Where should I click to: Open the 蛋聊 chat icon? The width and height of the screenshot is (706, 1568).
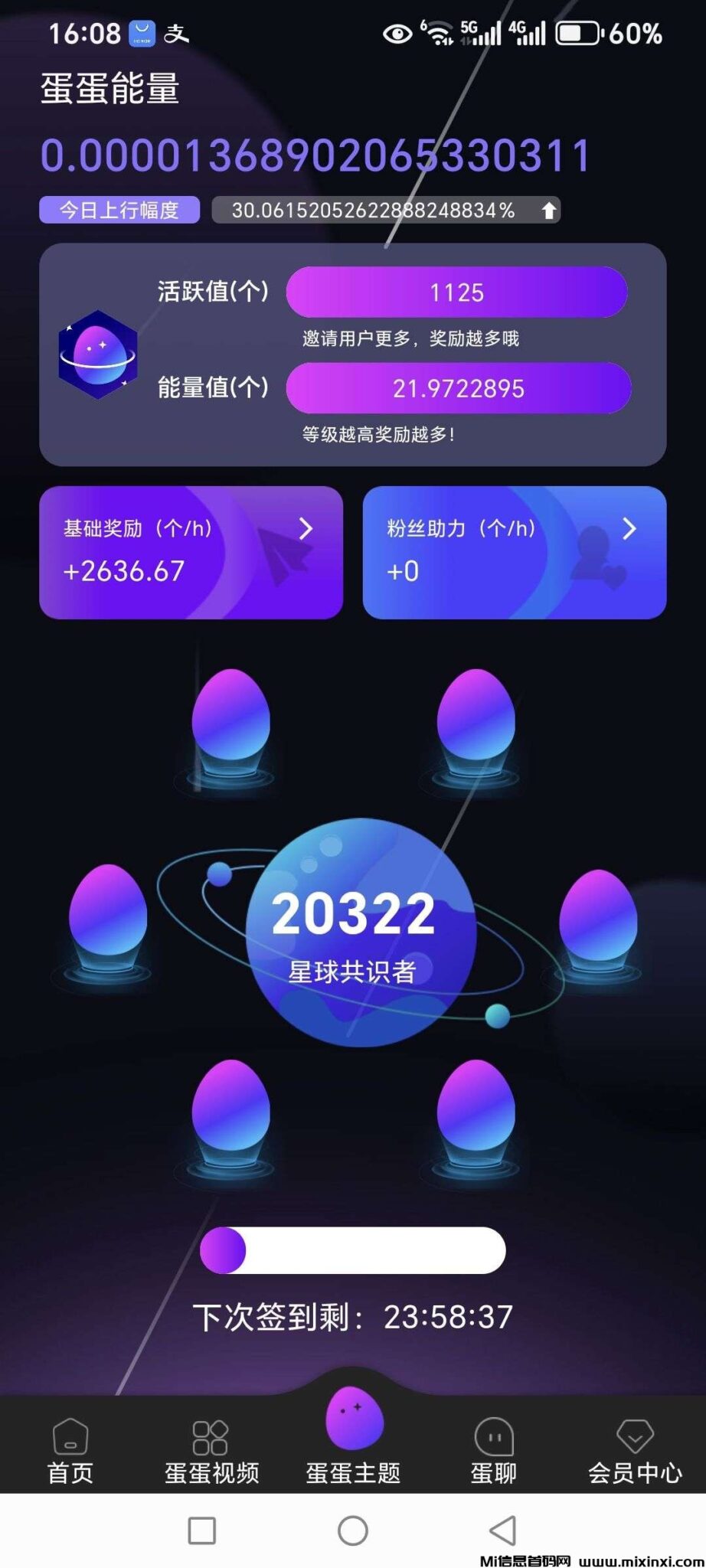click(x=494, y=1438)
